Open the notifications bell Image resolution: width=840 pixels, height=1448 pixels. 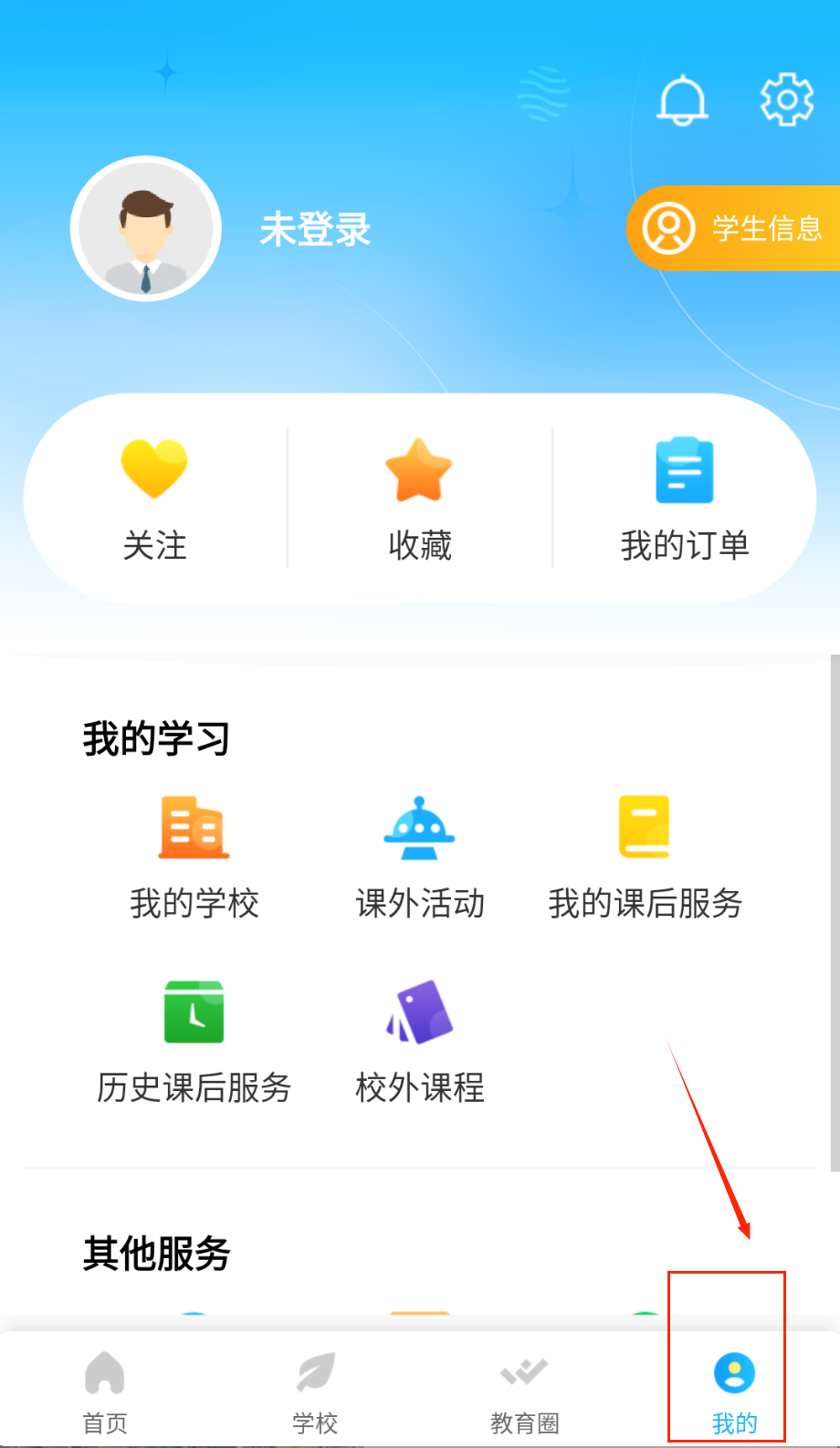[x=682, y=100]
